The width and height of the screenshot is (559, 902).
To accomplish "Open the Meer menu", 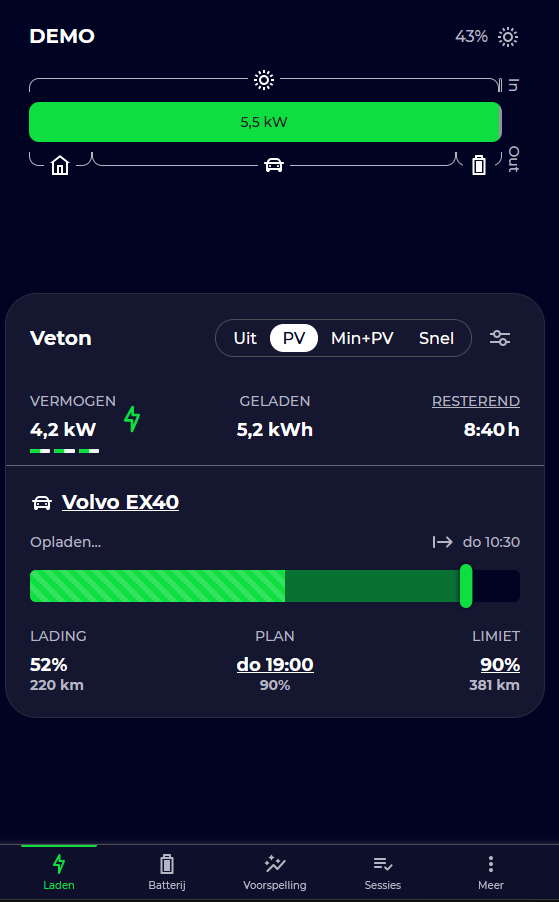I will click(x=491, y=872).
